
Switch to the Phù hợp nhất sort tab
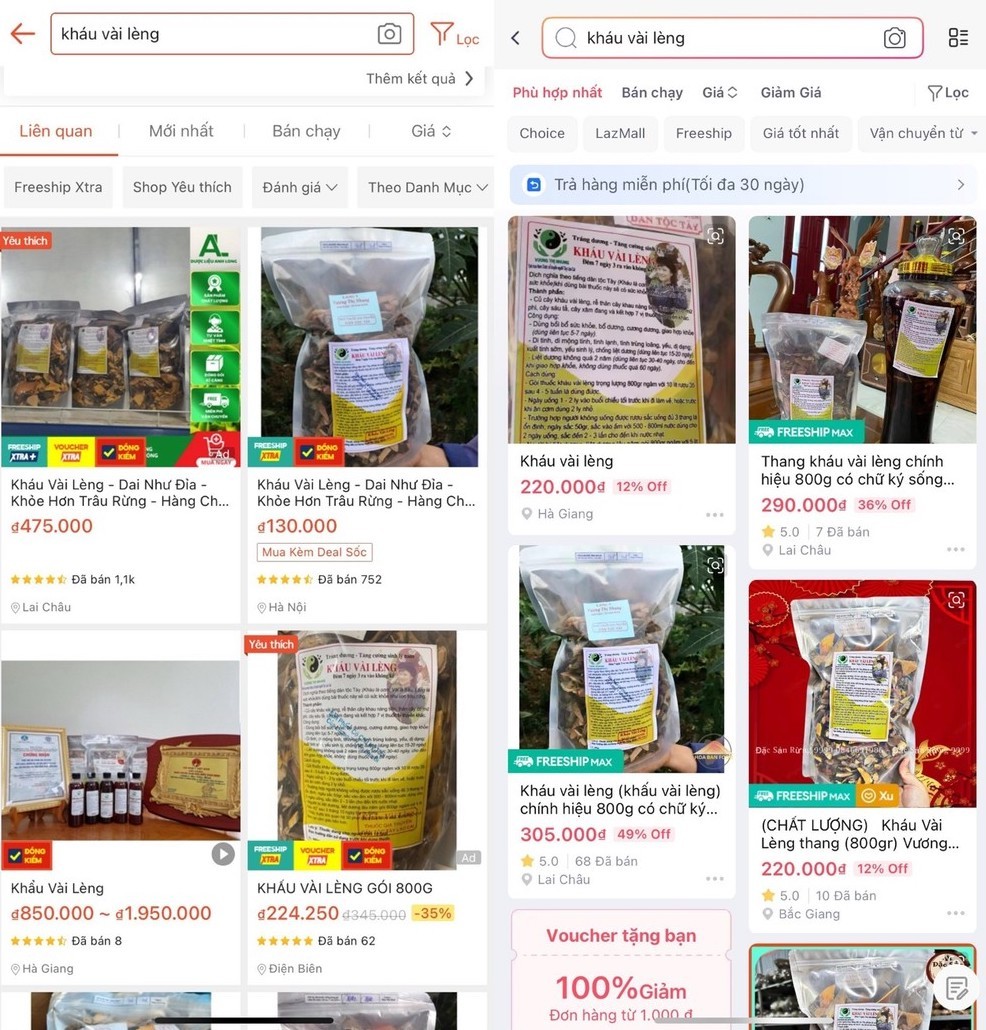(557, 92)
